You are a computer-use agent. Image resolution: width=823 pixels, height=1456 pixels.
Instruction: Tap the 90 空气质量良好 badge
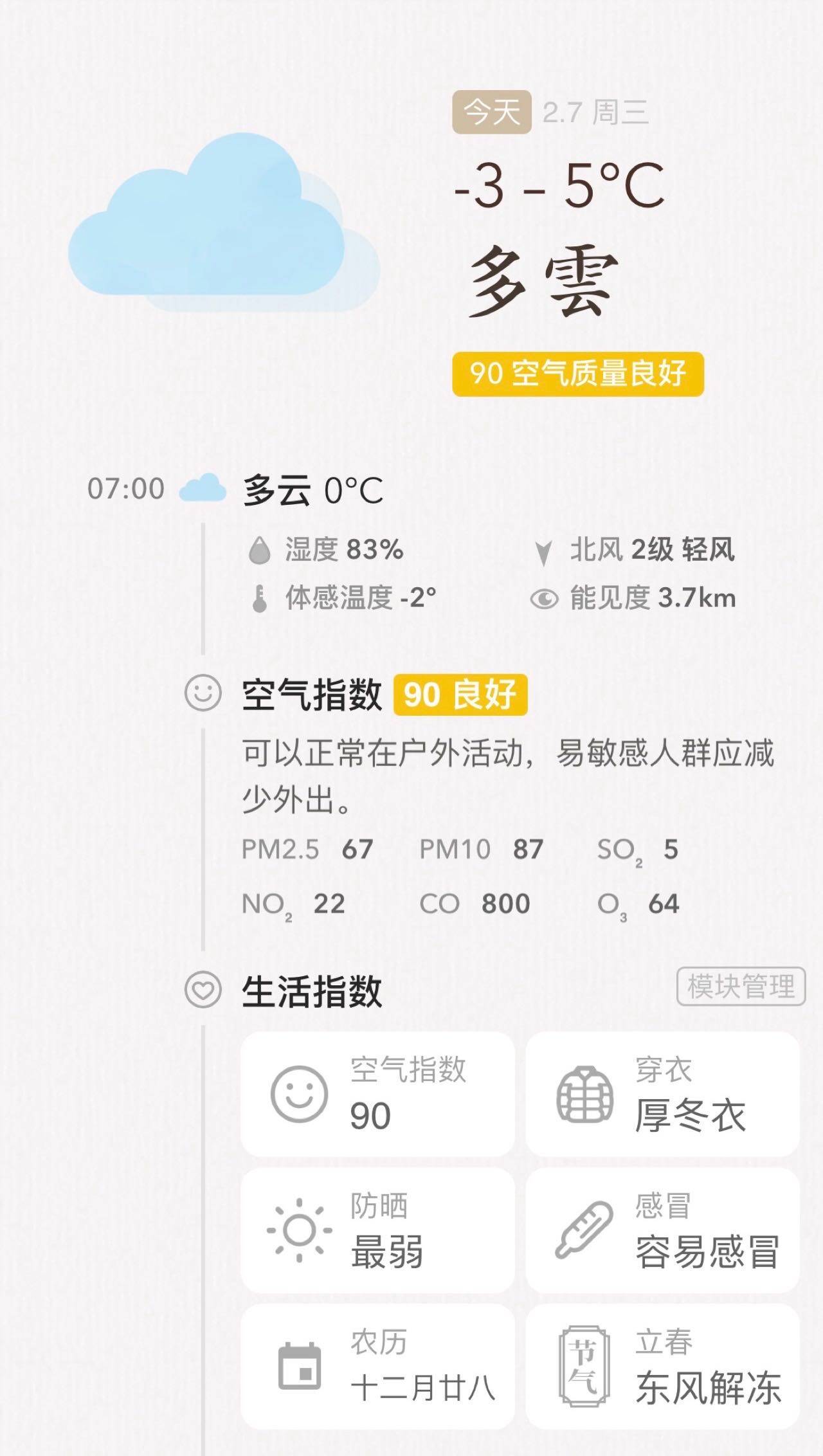click(577, 374)
